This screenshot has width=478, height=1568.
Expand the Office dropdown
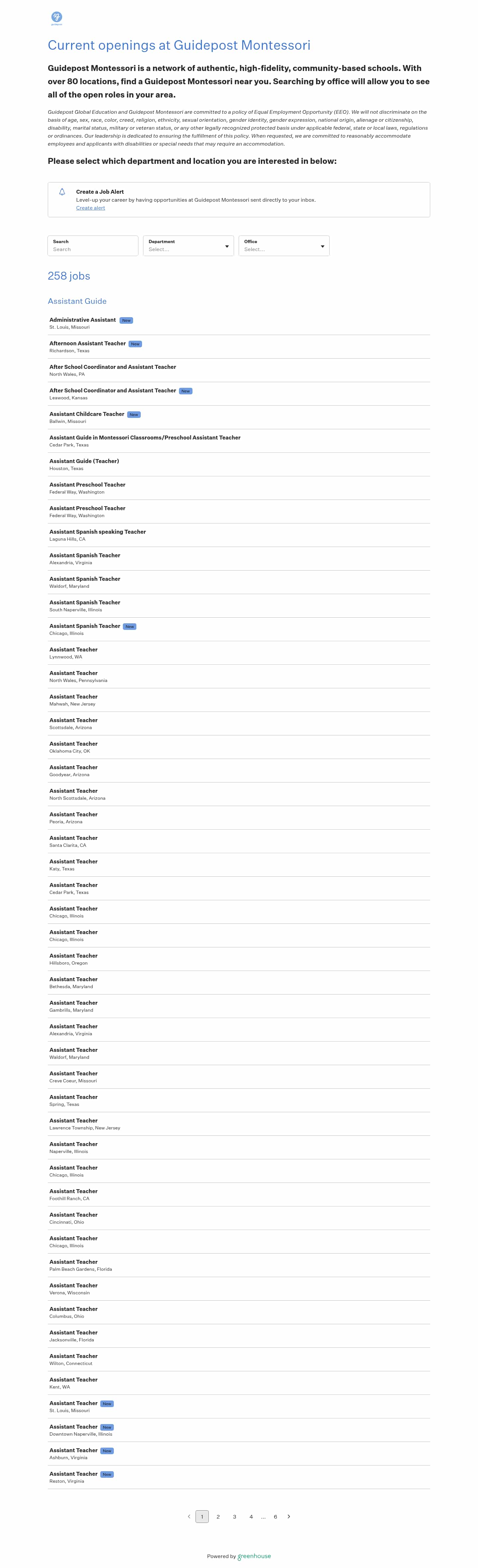click(x=284, y=246)
